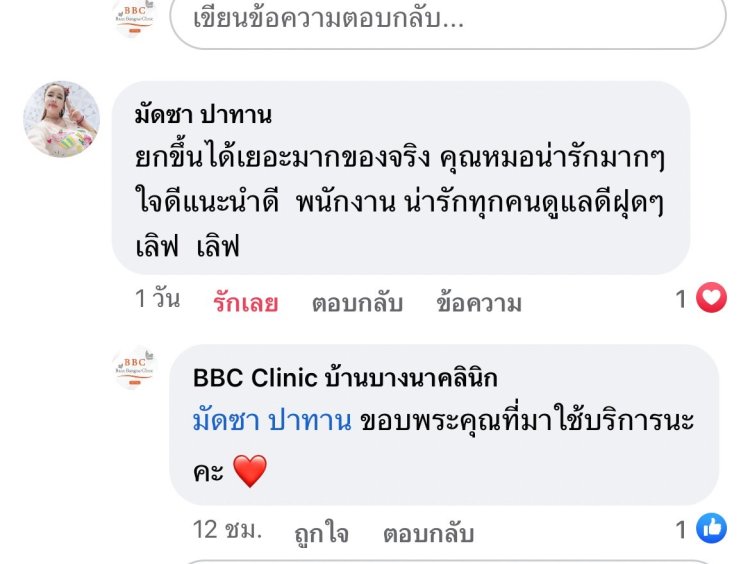Open BBC Clinic's avatar beside its reply

133,367
